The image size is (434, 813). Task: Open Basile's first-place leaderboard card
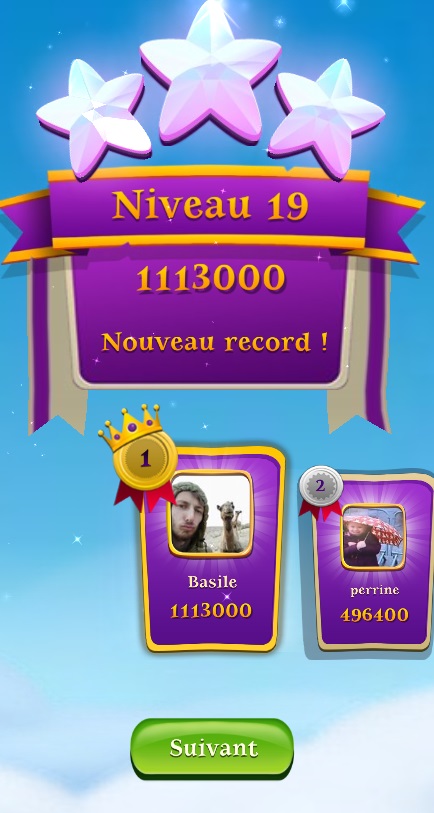click(213, 549)
